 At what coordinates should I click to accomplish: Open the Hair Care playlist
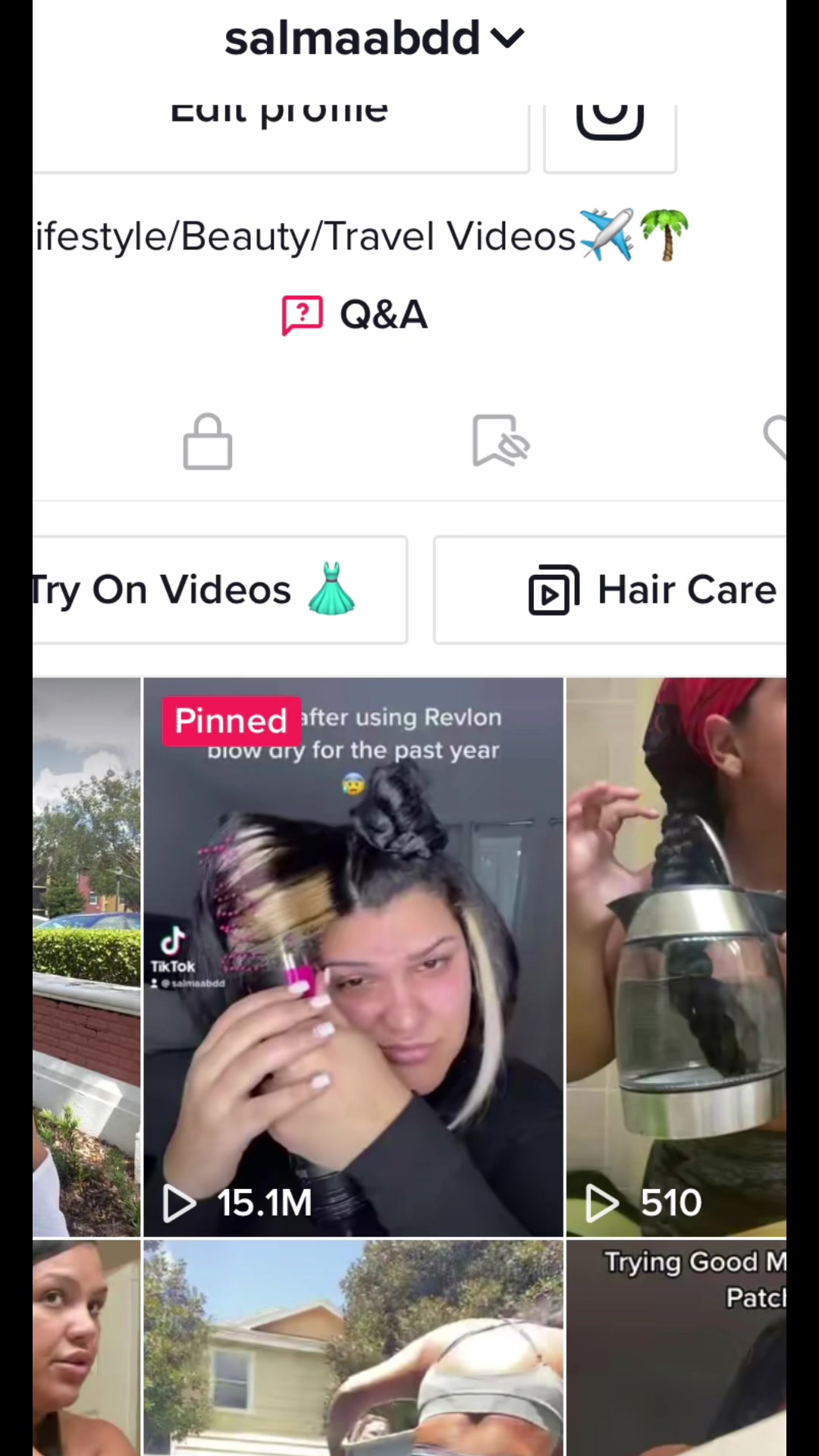[x=610, y=590]
